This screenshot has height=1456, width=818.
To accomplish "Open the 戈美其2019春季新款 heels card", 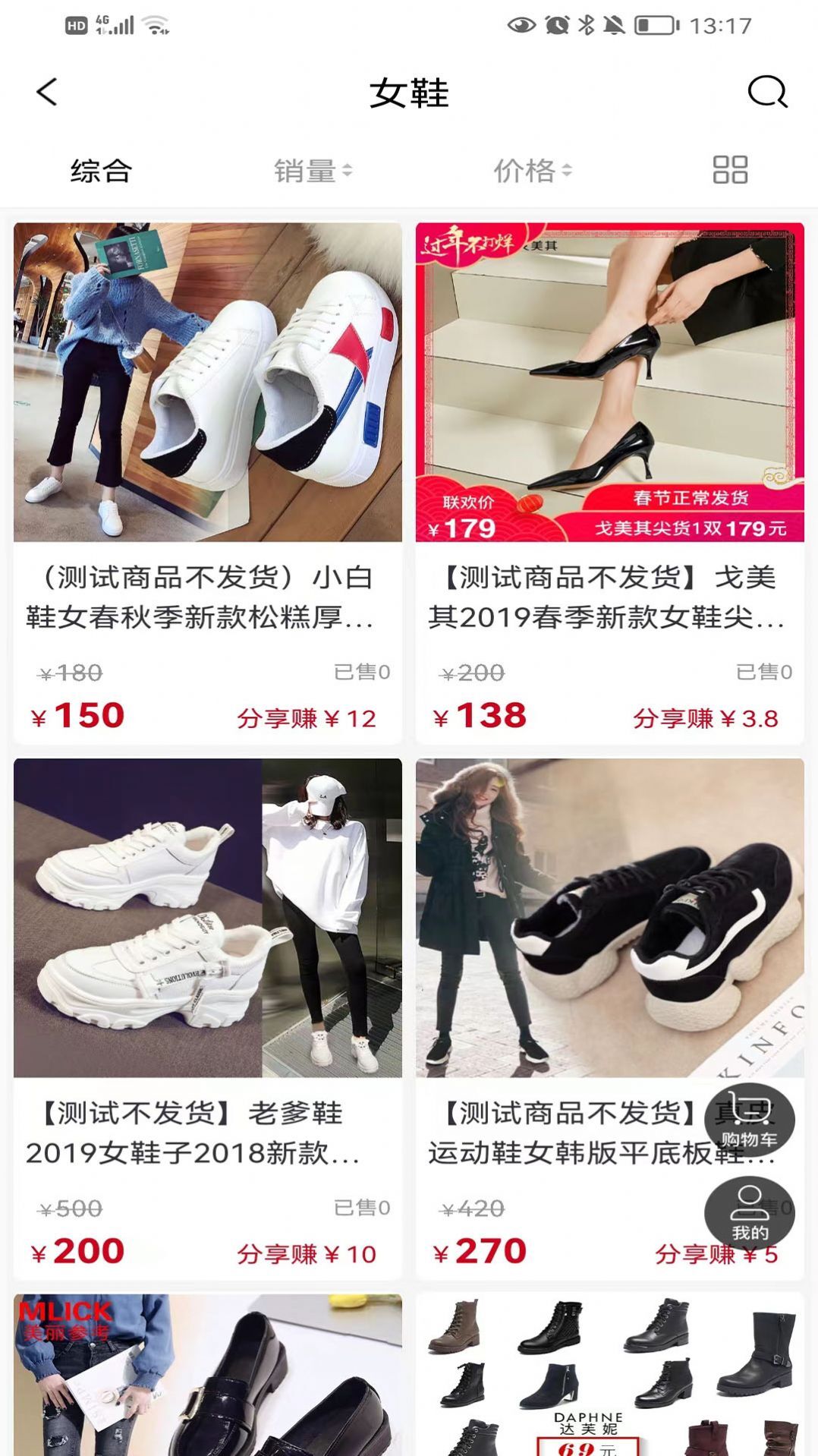I will coord(609,482).
